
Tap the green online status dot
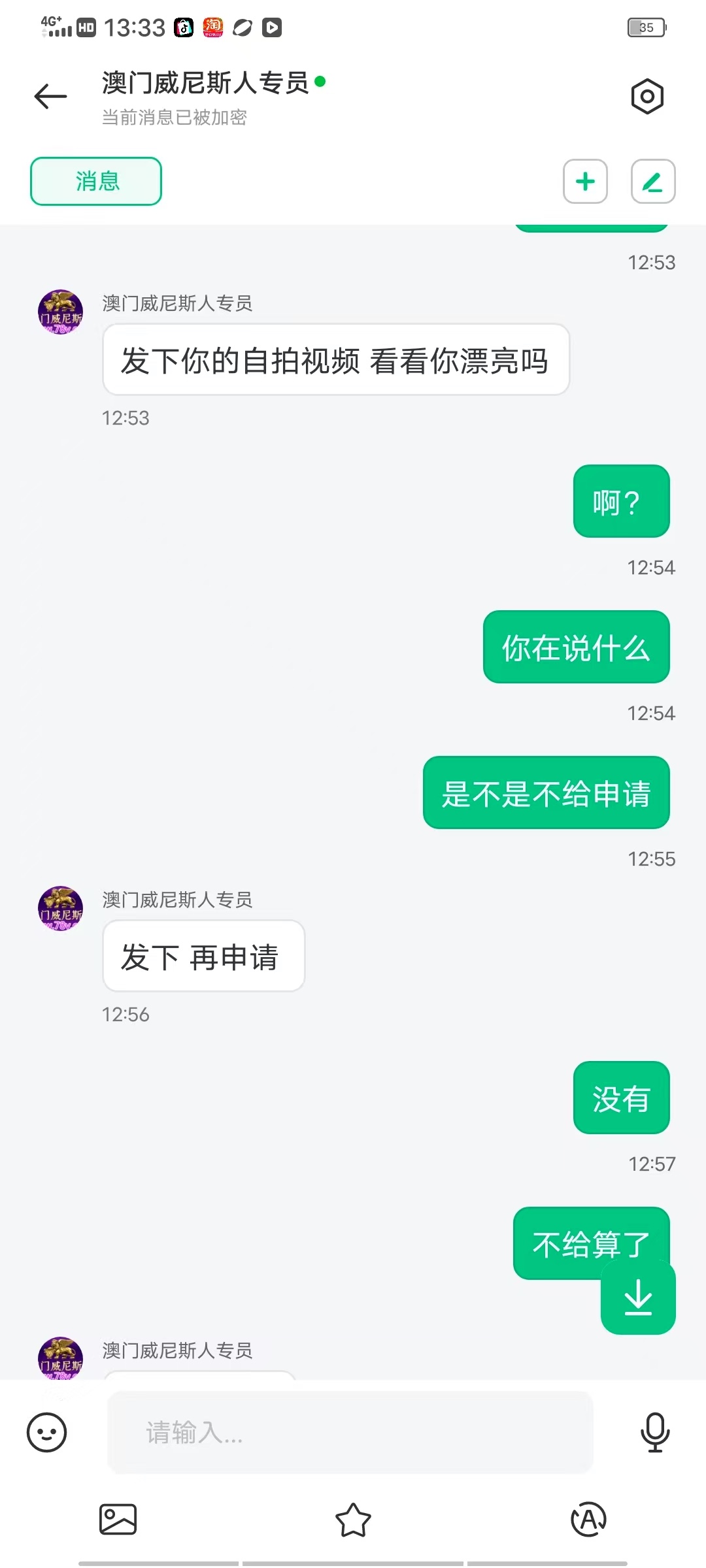tap(320, 81)
